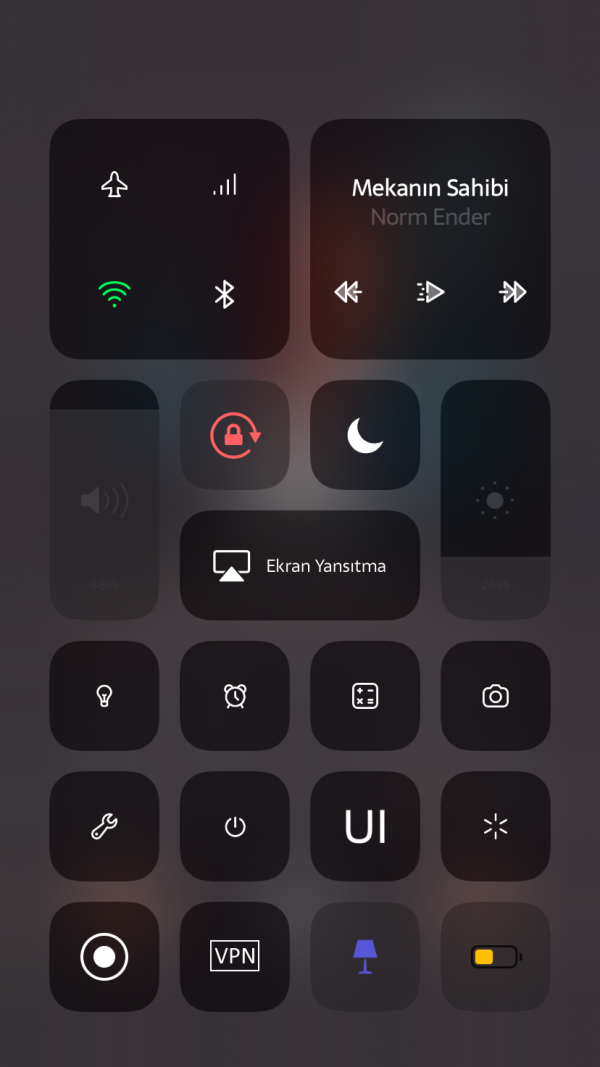600x1067 pixels.
Task: Toggle mobile data signal control
Action: [x=225, y=185]
